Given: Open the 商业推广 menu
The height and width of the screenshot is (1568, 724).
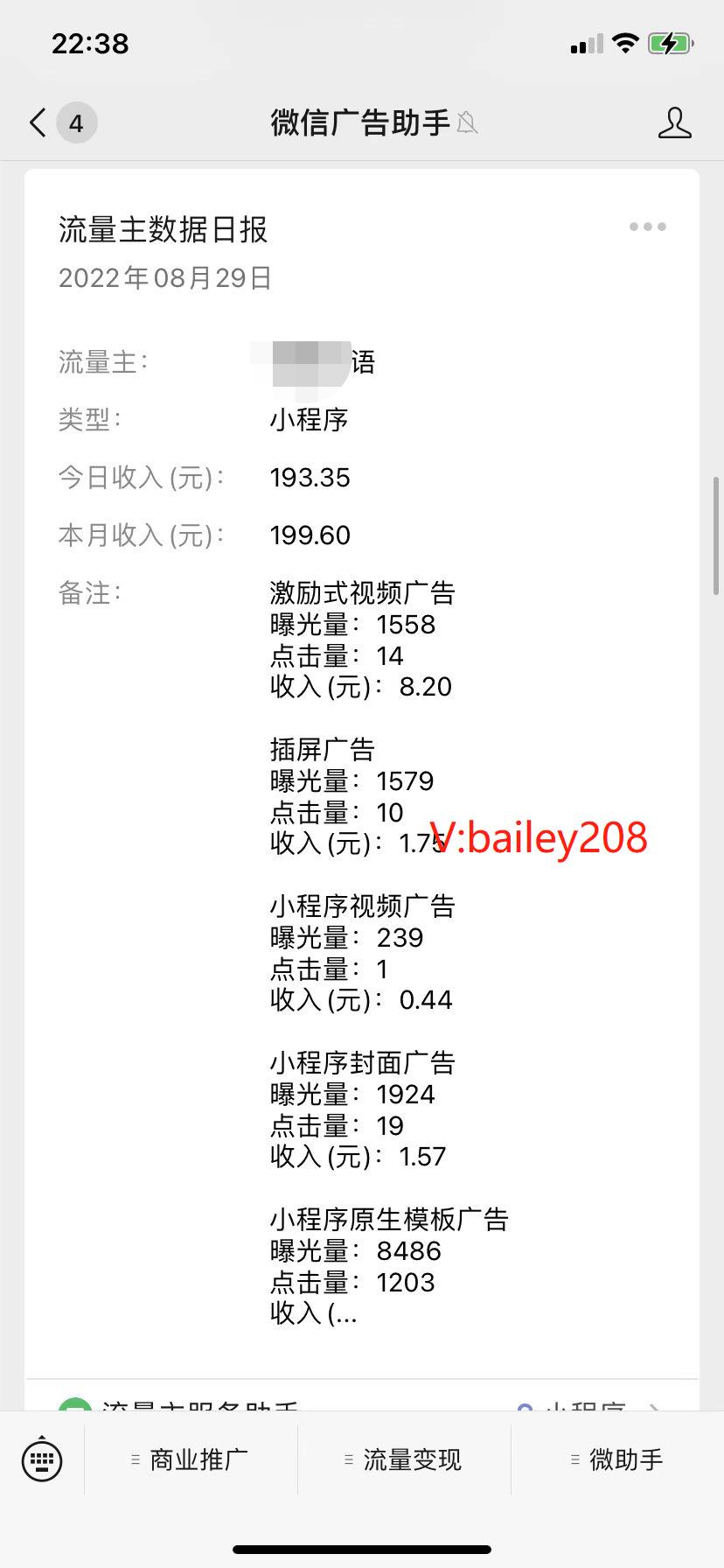Looking at the screenshot, I should [x=191, y=1459].
